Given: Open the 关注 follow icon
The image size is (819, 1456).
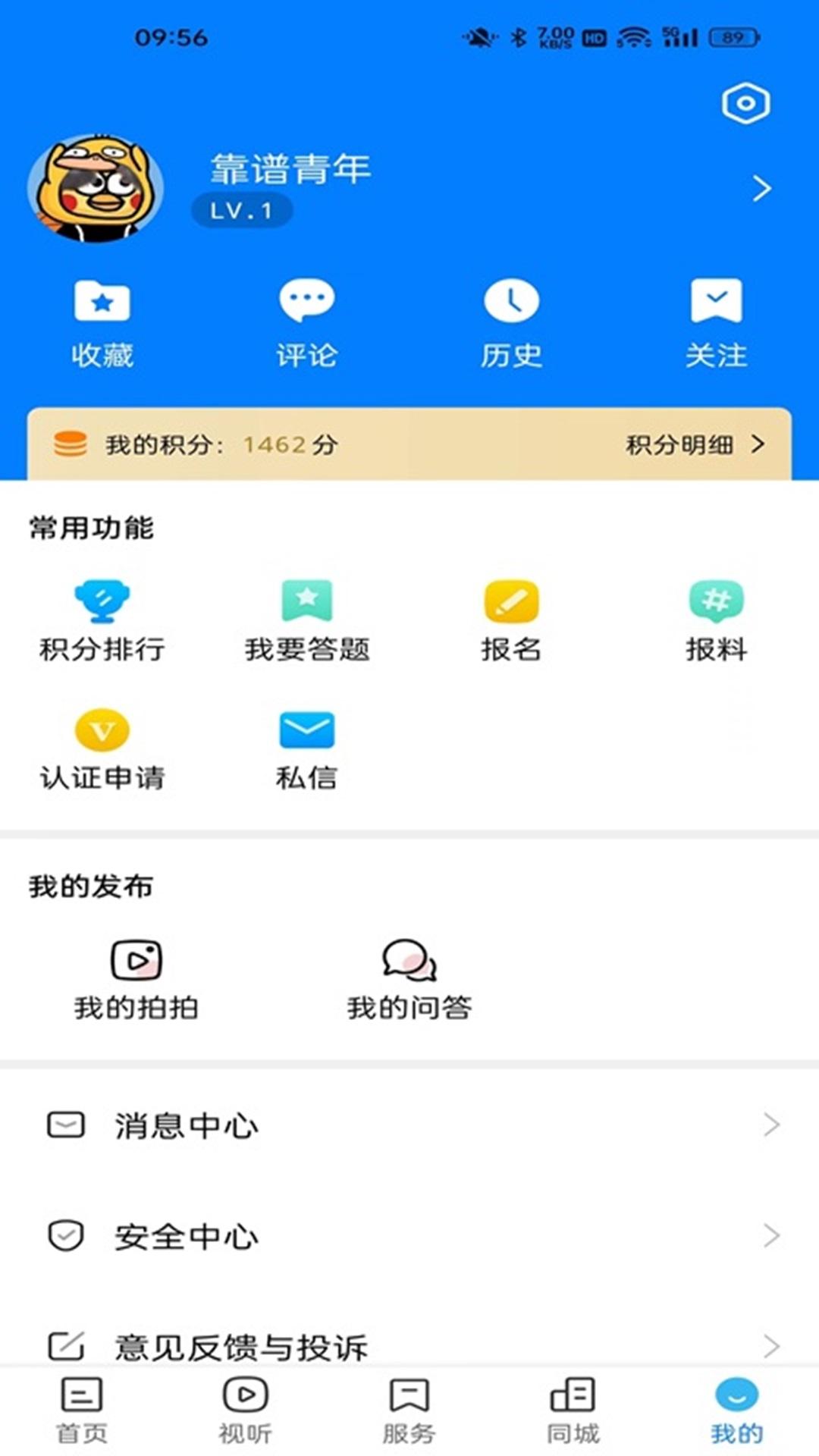Looking at the screenshot, I should point(717,318).
